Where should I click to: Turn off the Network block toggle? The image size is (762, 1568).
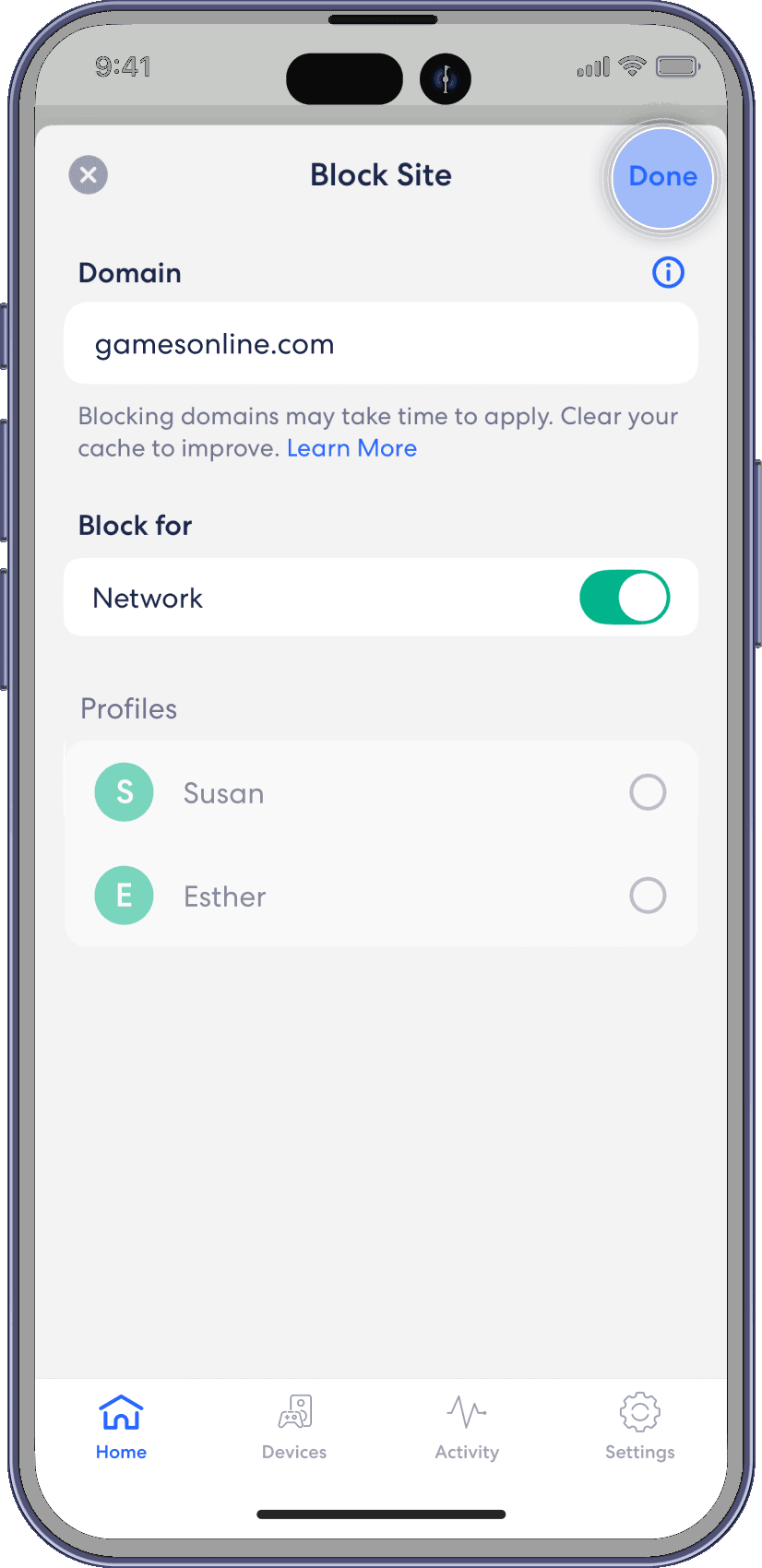tap(625, 598)
